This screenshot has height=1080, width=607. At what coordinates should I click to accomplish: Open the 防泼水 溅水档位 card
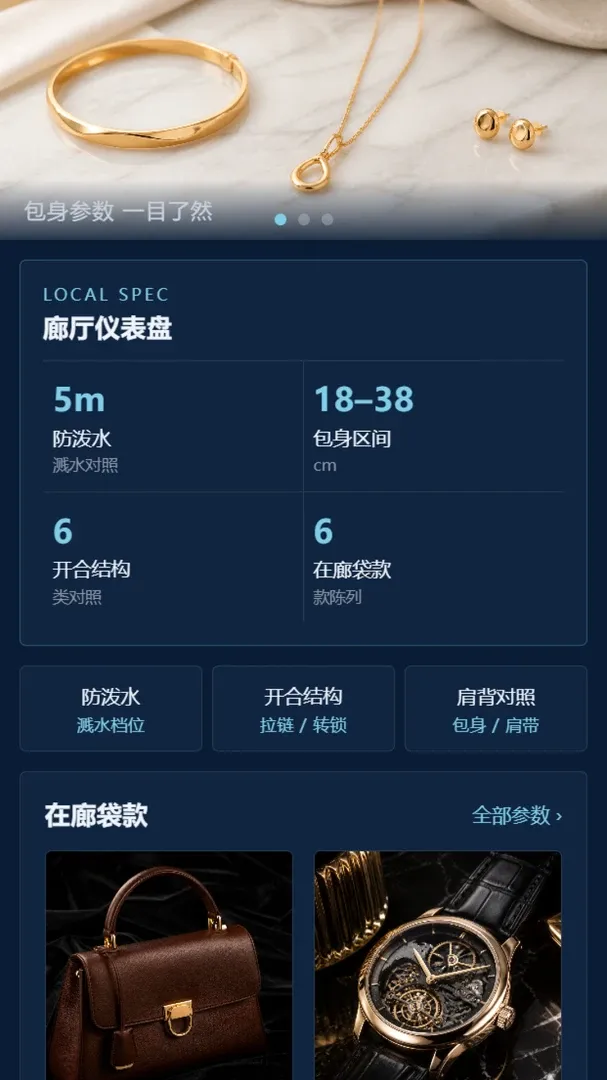(111, 708)
